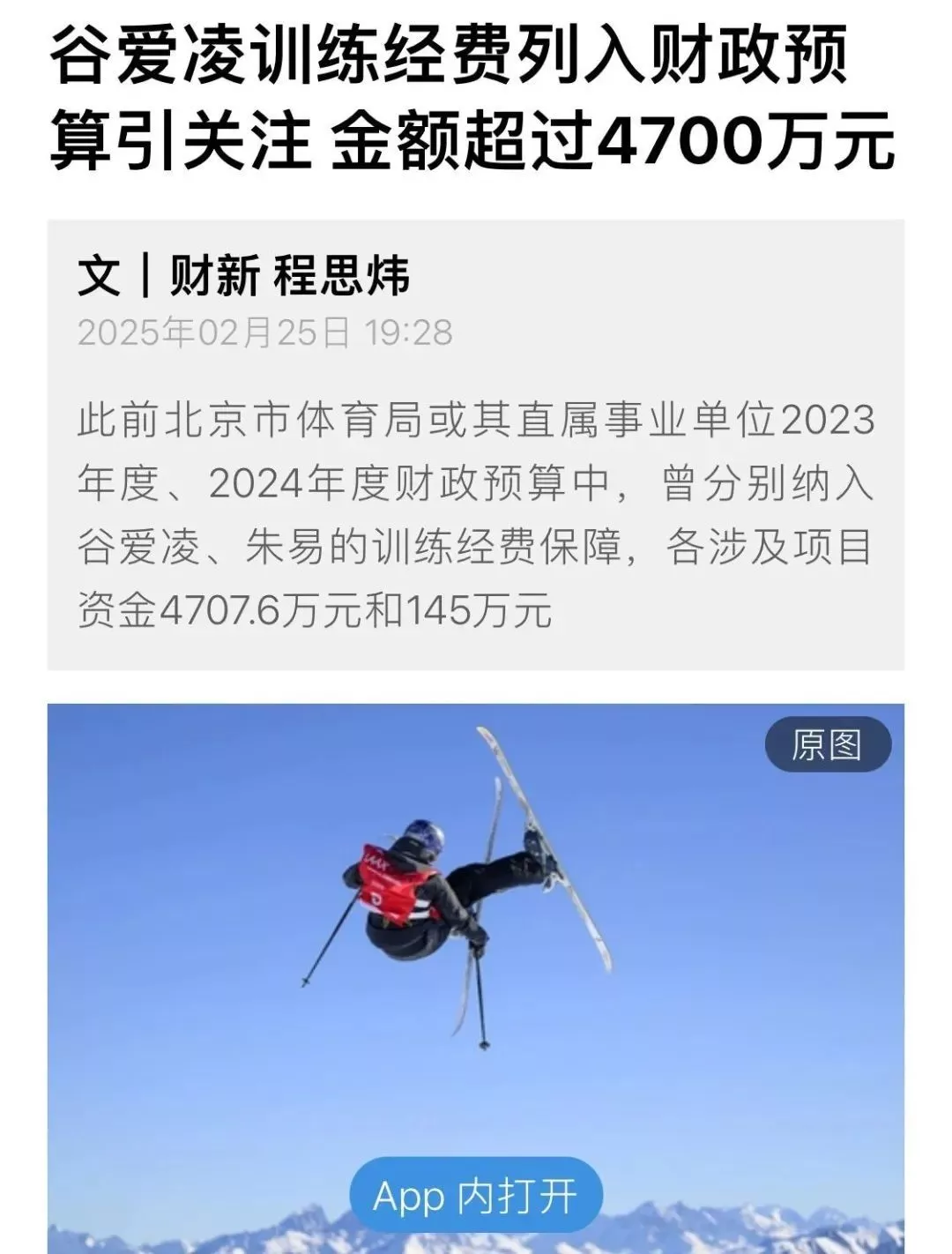This screenshot has height=1254, width=952.
Task: Tap the 原图 button on the photo
Action: coord(827,745)
